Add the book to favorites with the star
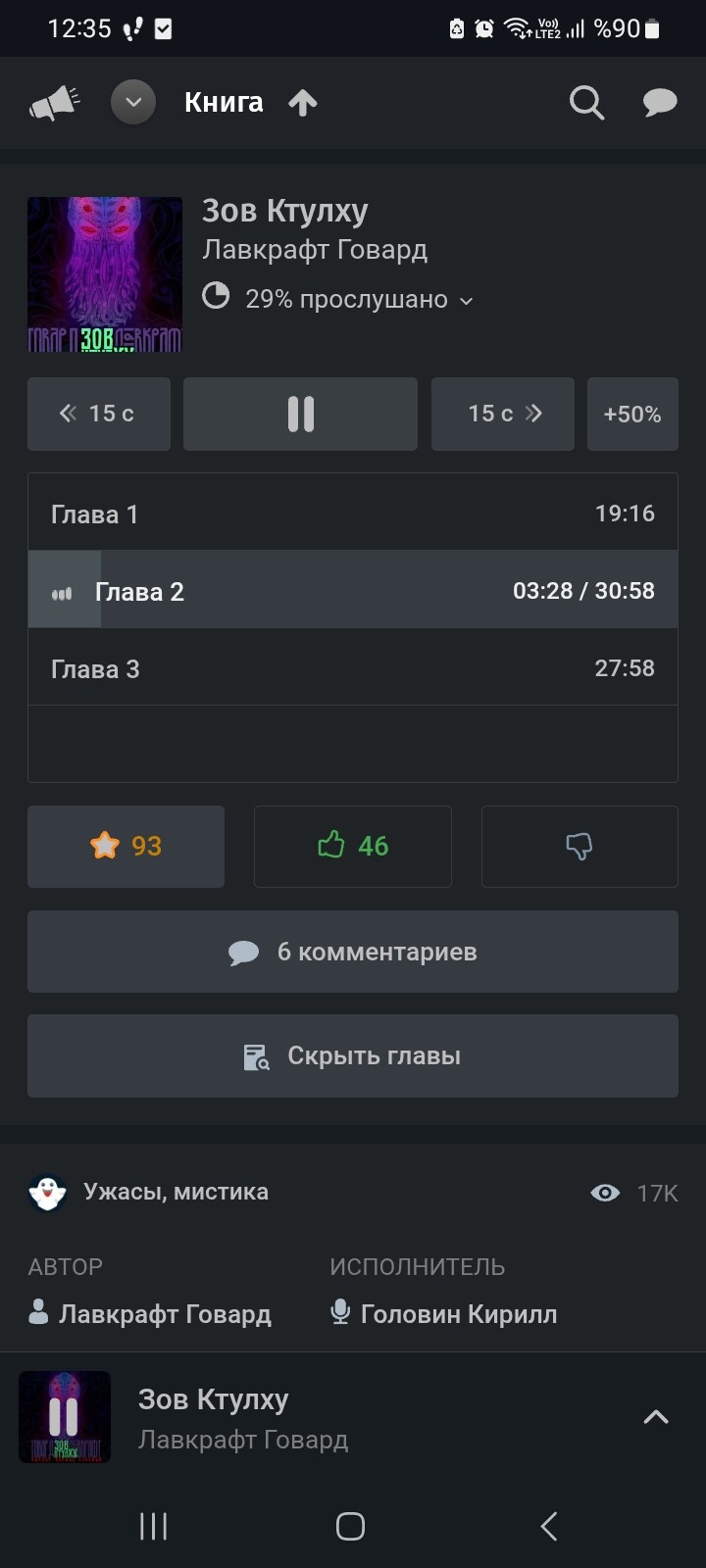Viewport: 706px width, 1568px height. pos(126,846)
